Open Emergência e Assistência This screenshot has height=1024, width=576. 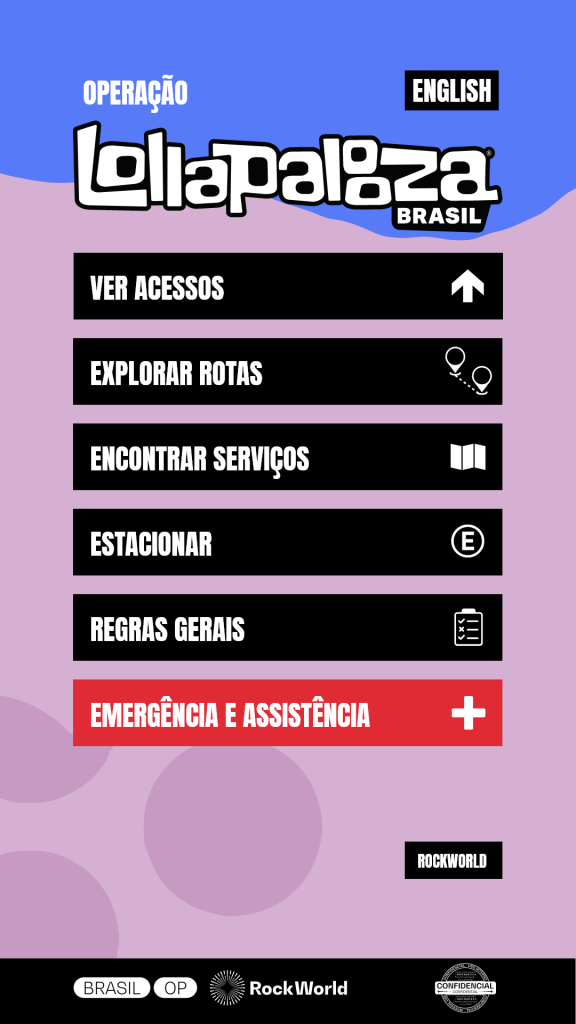288,713
